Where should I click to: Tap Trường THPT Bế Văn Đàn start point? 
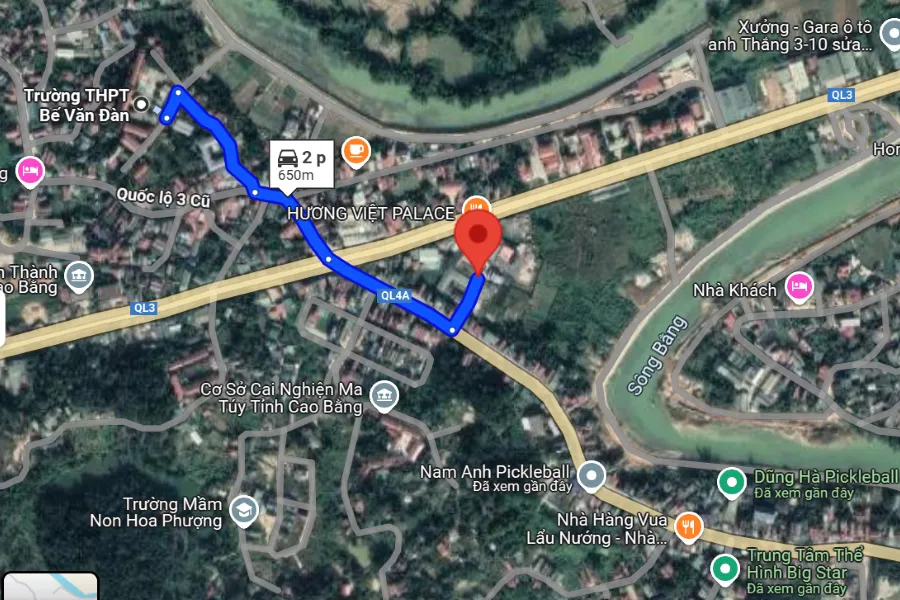pyautogui.click(x=142, y=104)
